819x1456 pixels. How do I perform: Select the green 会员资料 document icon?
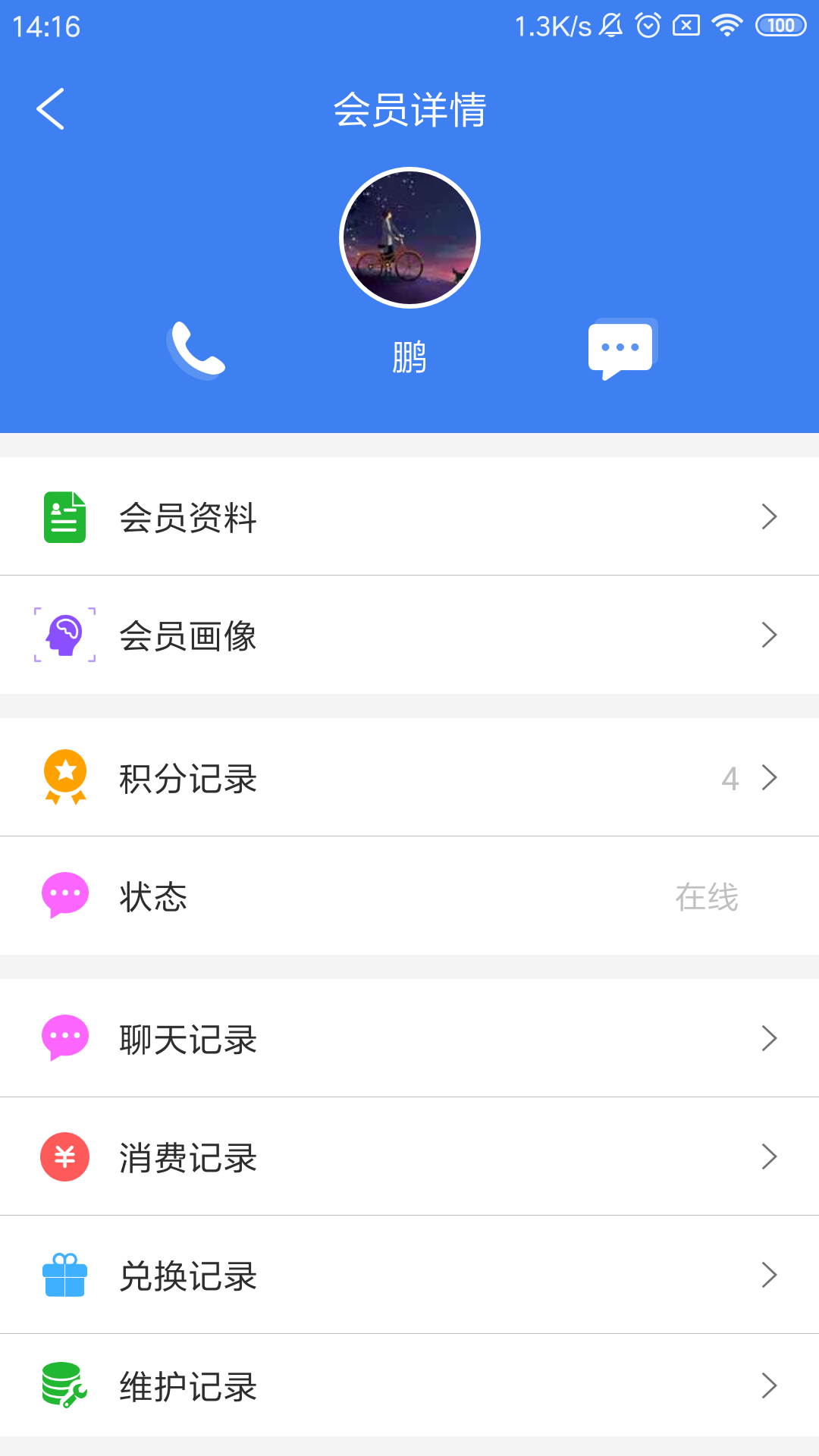[64, 516]
